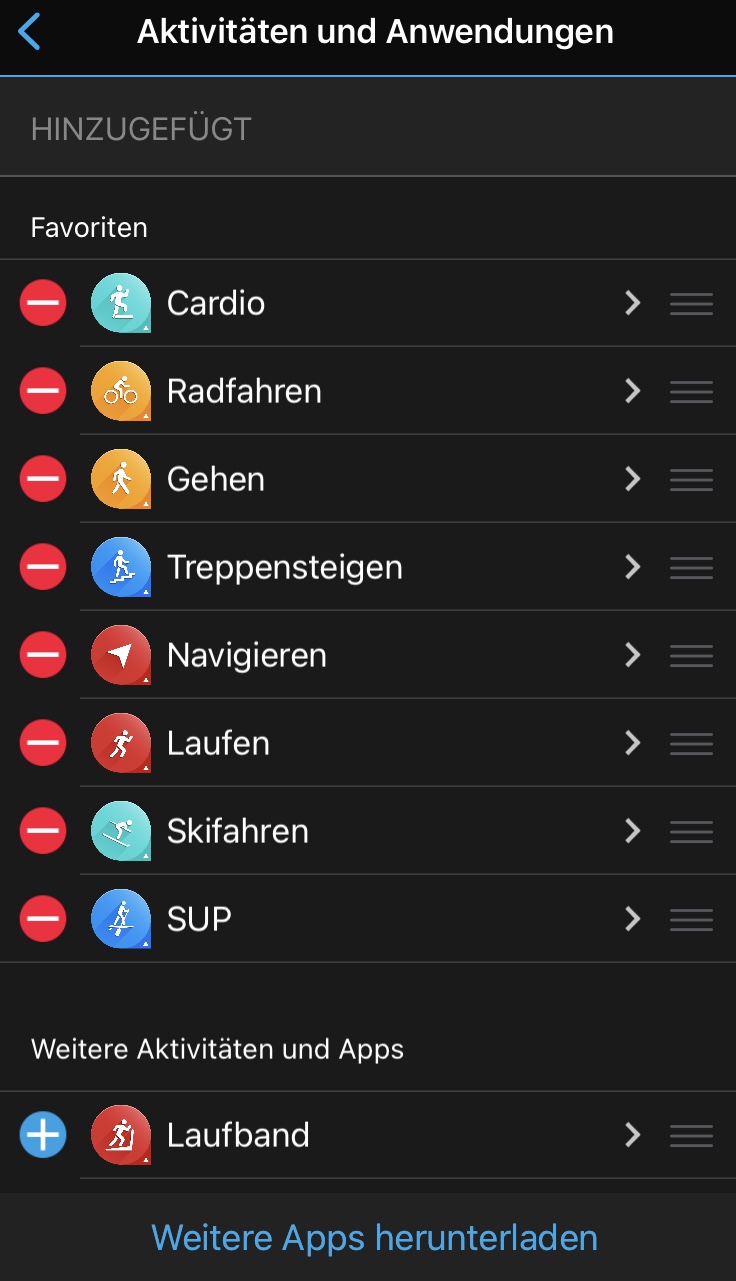Remove Gehen from favorites

(x=43, y=479)
